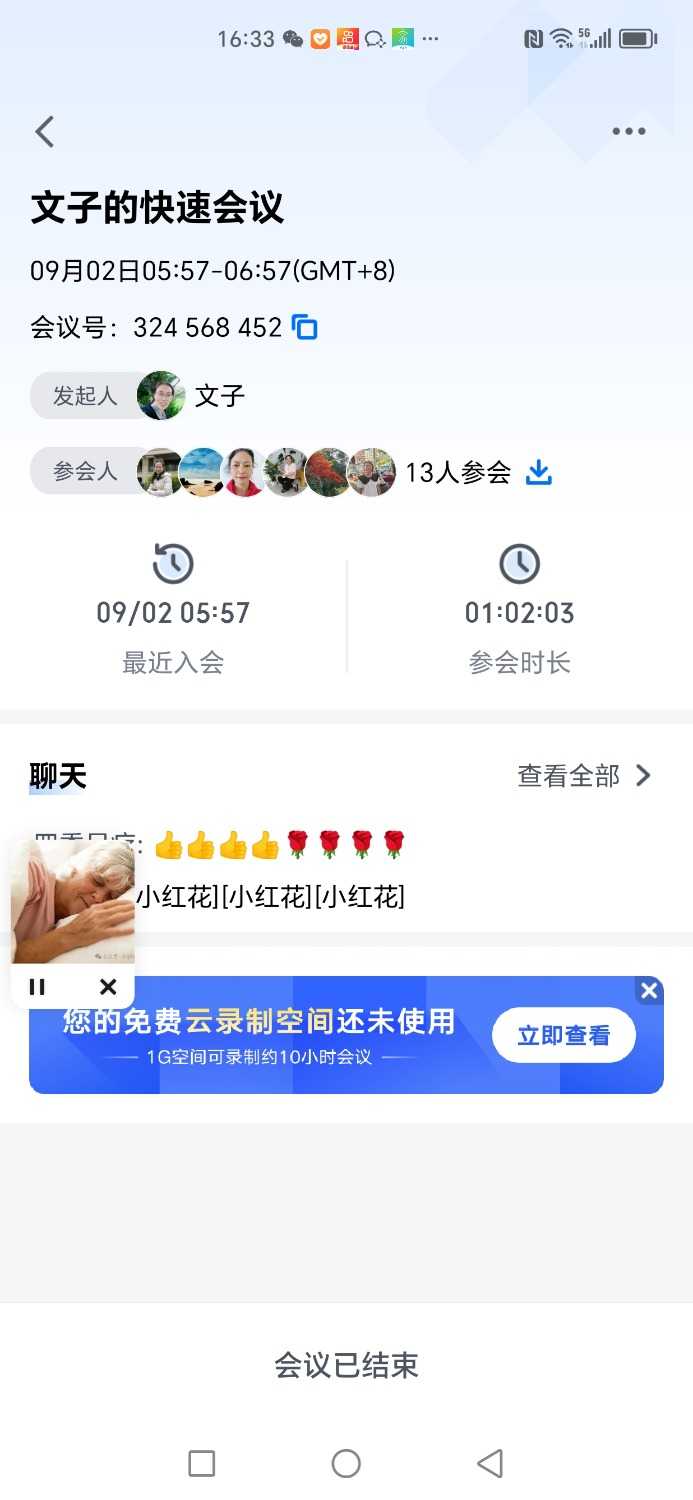Tap the 立即查看 button on the banner

coord(563,1035)
